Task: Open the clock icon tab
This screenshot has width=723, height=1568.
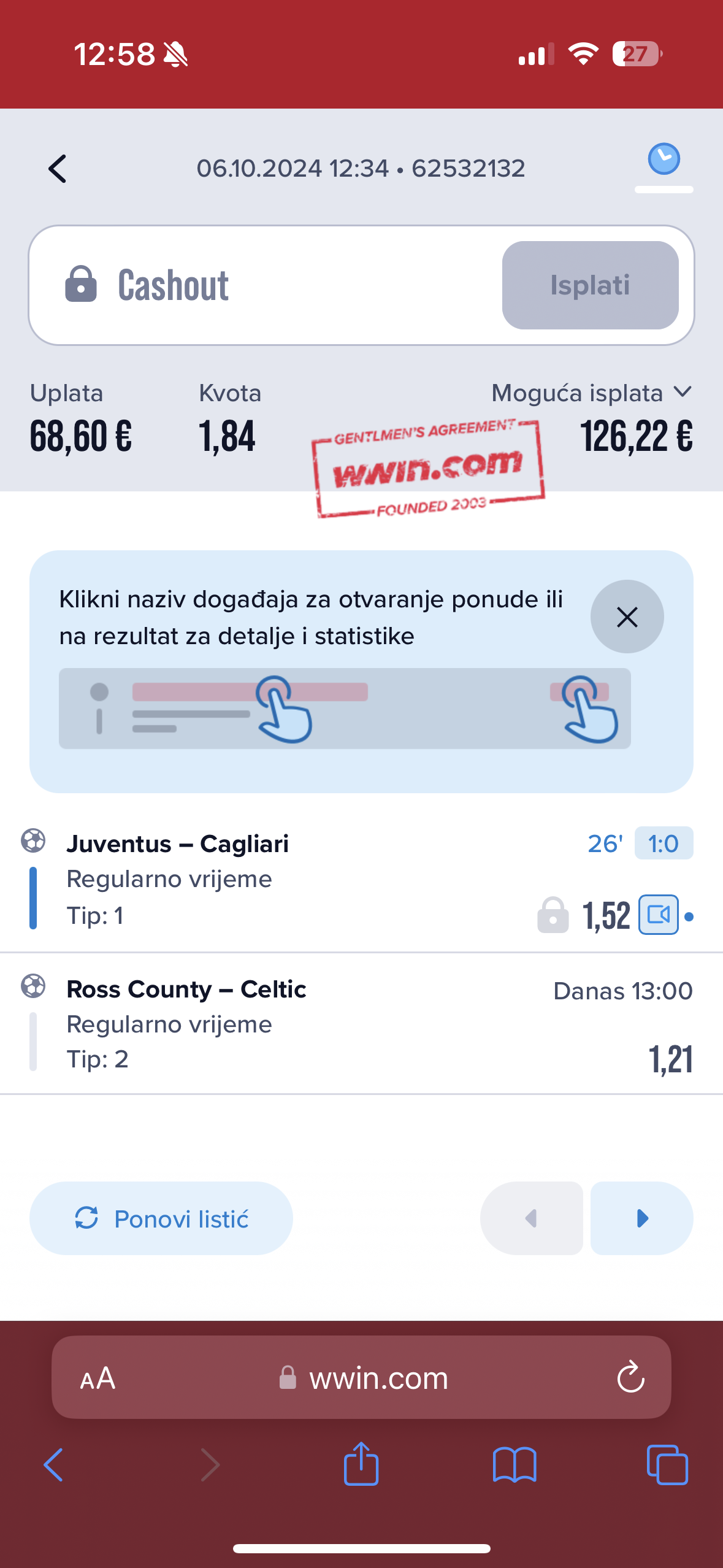Action: click(664, 159)
